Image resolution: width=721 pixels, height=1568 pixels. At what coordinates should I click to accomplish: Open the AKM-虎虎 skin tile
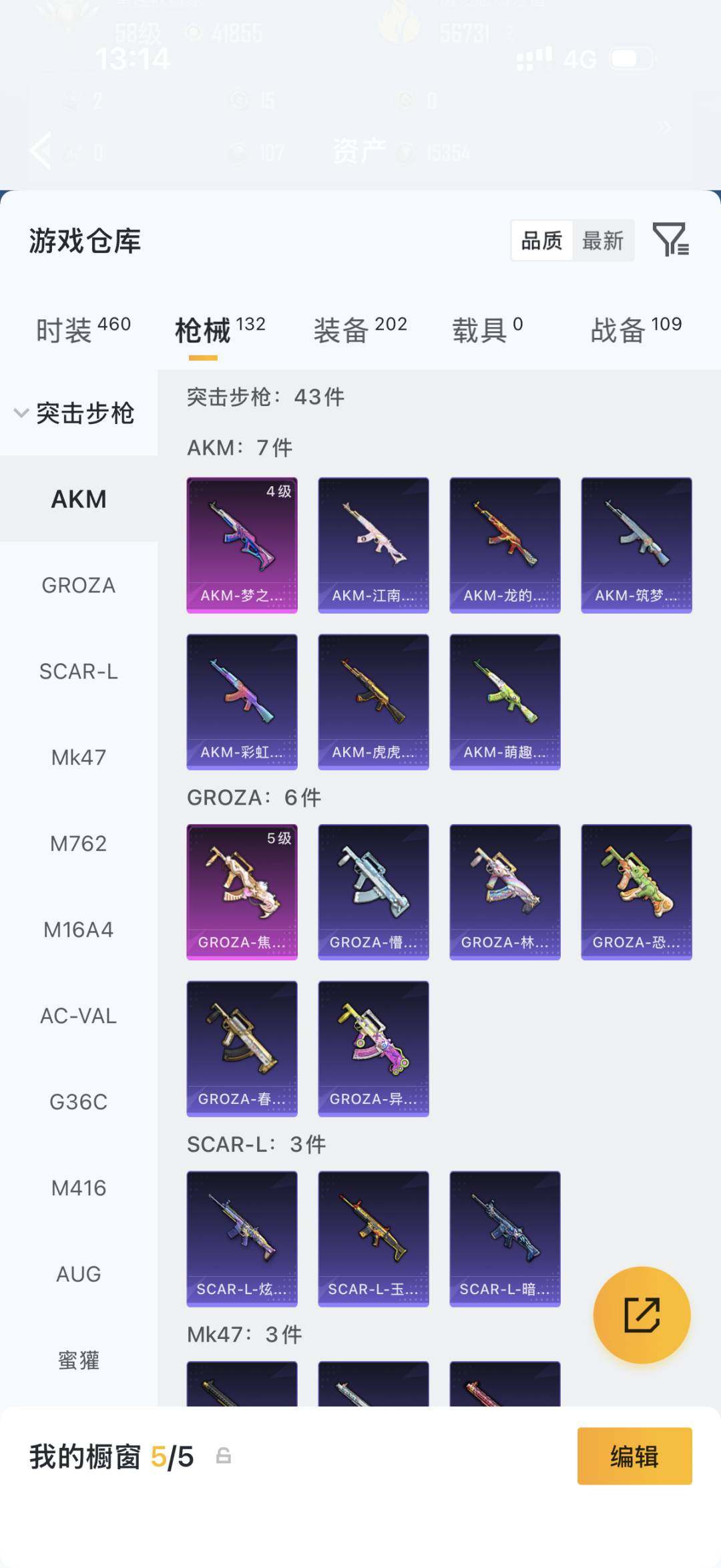pos(373,702)
